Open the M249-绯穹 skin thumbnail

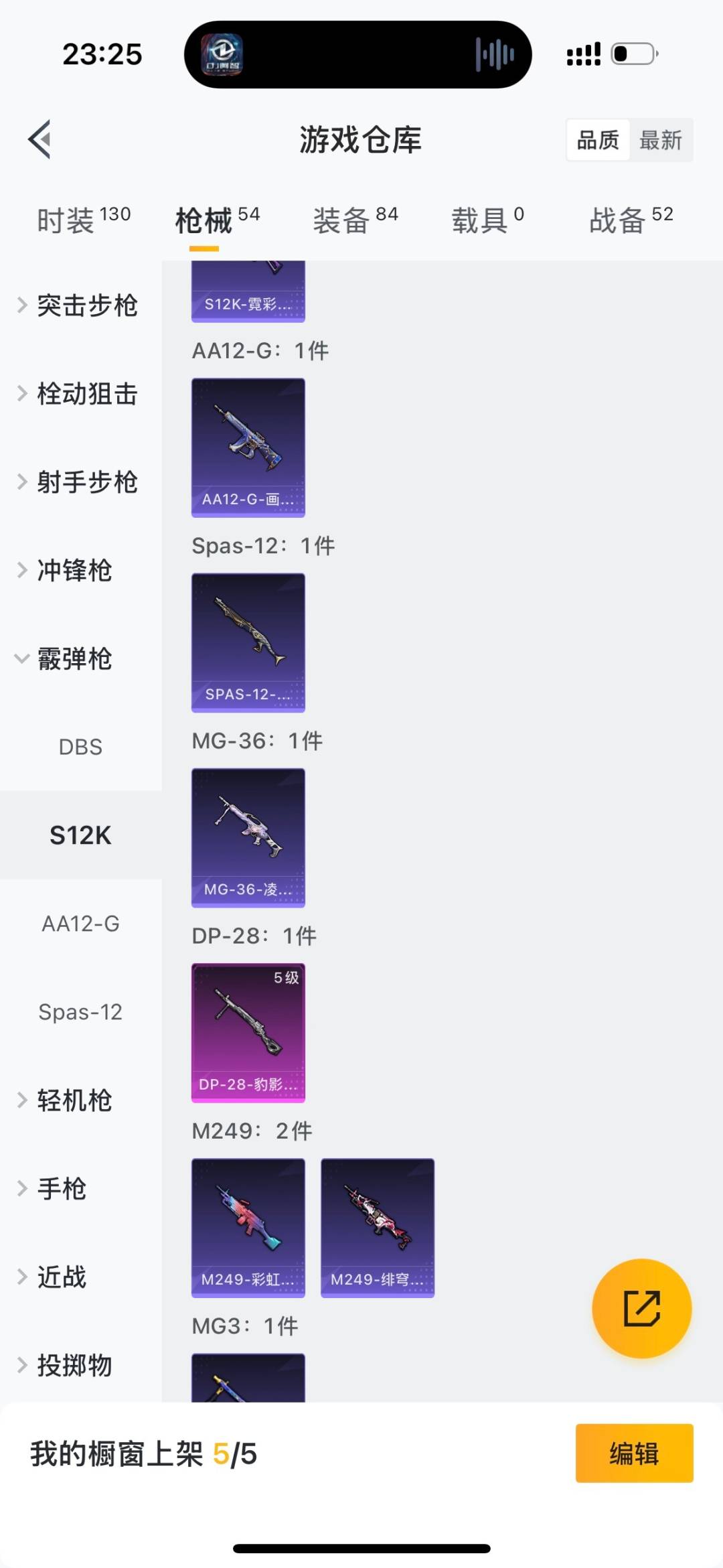(377, 1227)
